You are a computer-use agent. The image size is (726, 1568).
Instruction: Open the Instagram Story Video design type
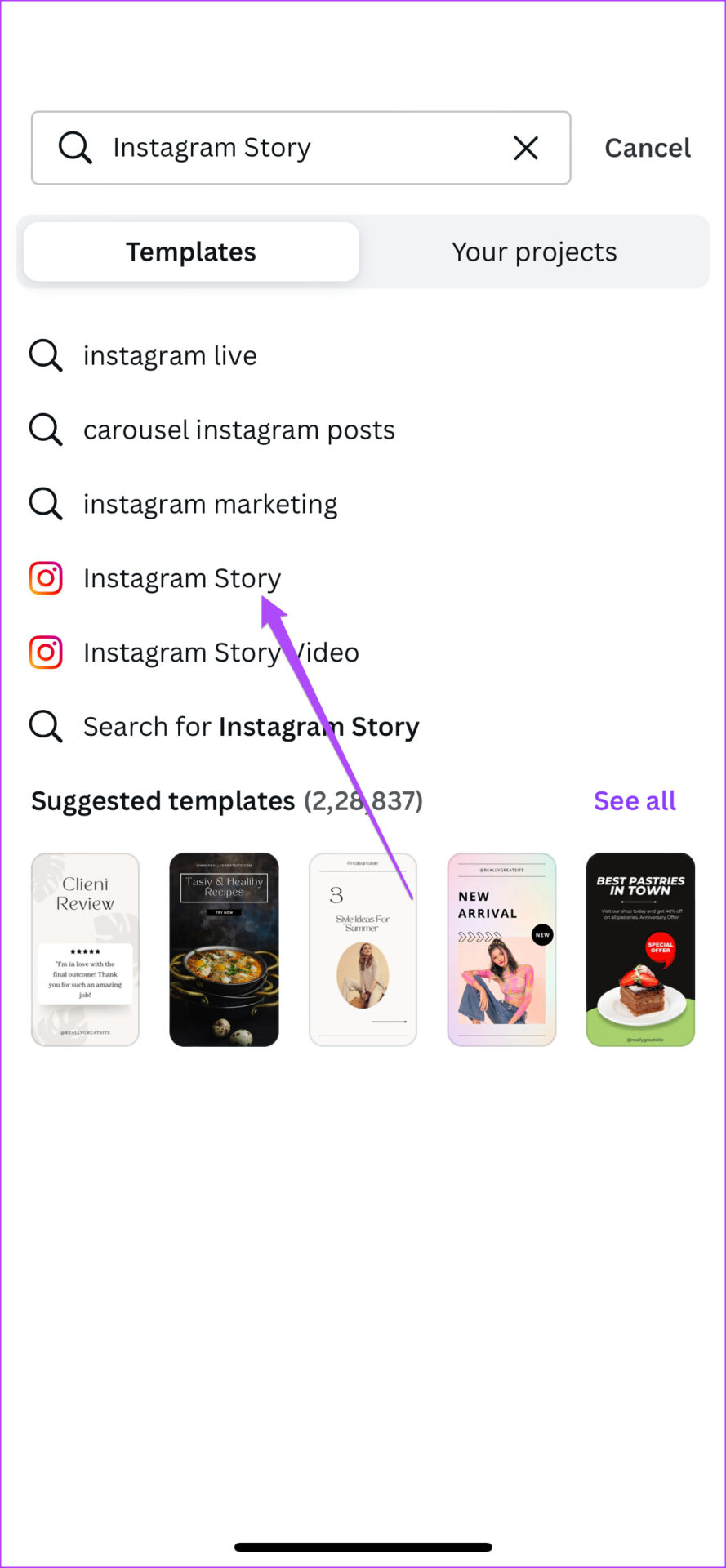click(220, 653)
